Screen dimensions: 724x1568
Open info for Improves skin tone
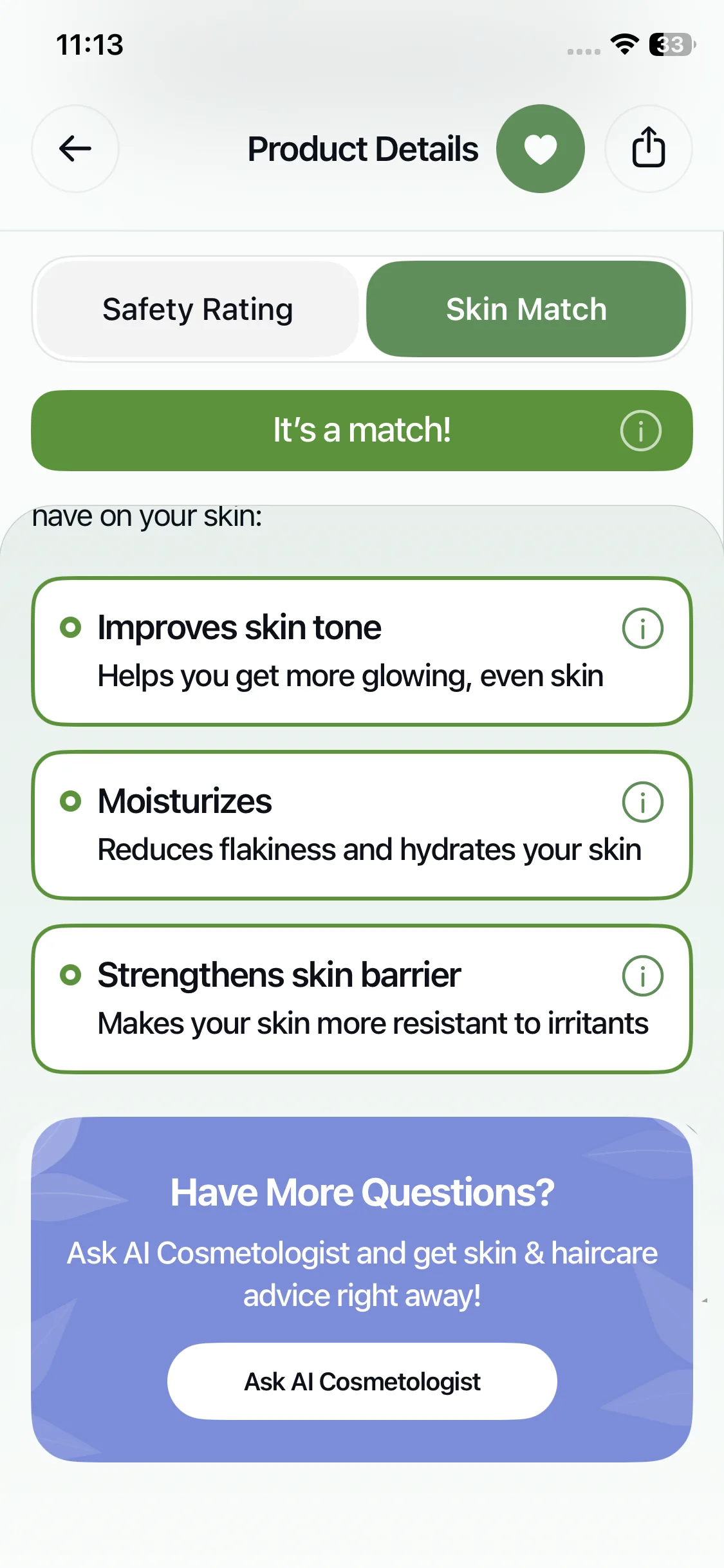click(642, 628)
